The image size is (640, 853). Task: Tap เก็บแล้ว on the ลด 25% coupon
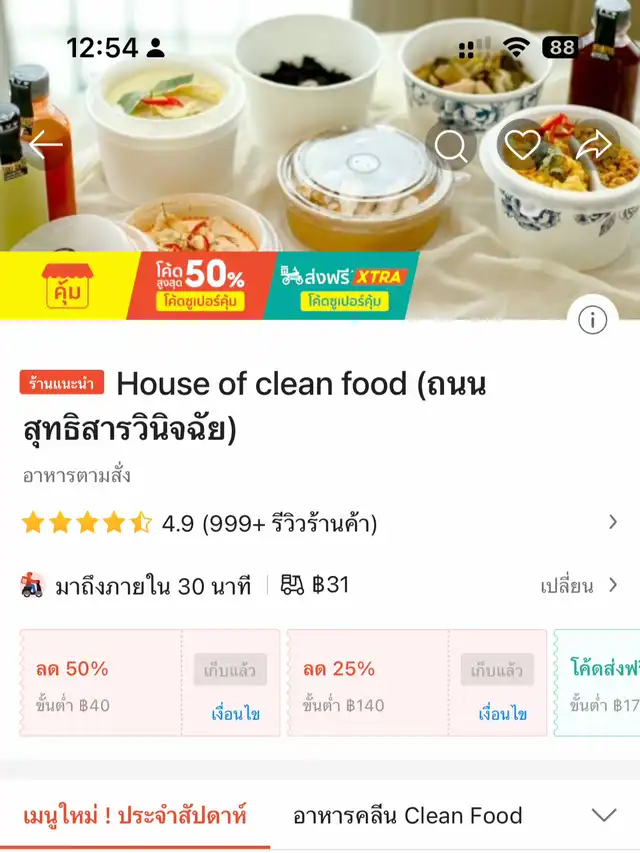tap(497, 670)
